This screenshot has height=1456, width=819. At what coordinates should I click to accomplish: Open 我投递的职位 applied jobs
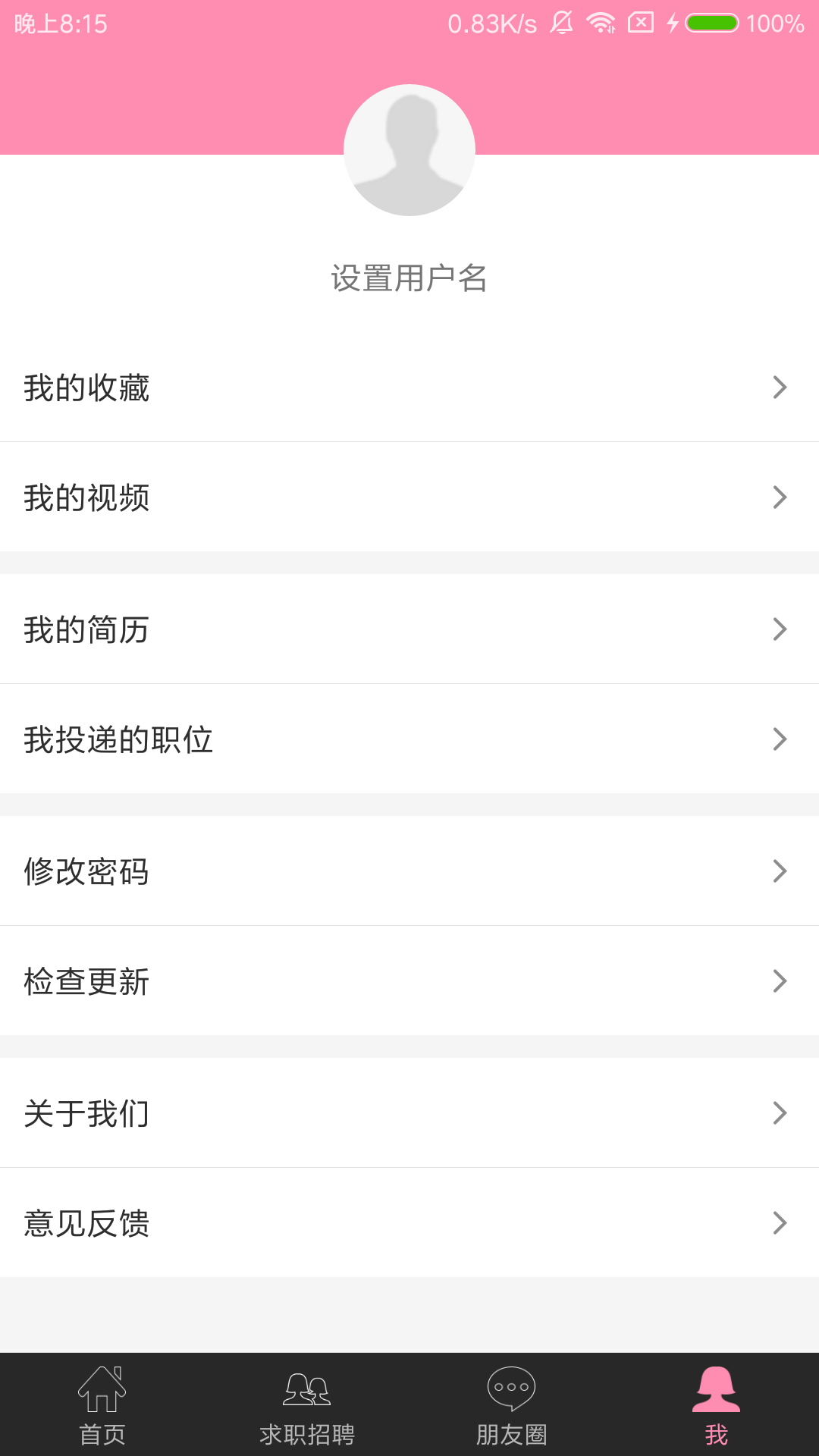coord(409,739)
